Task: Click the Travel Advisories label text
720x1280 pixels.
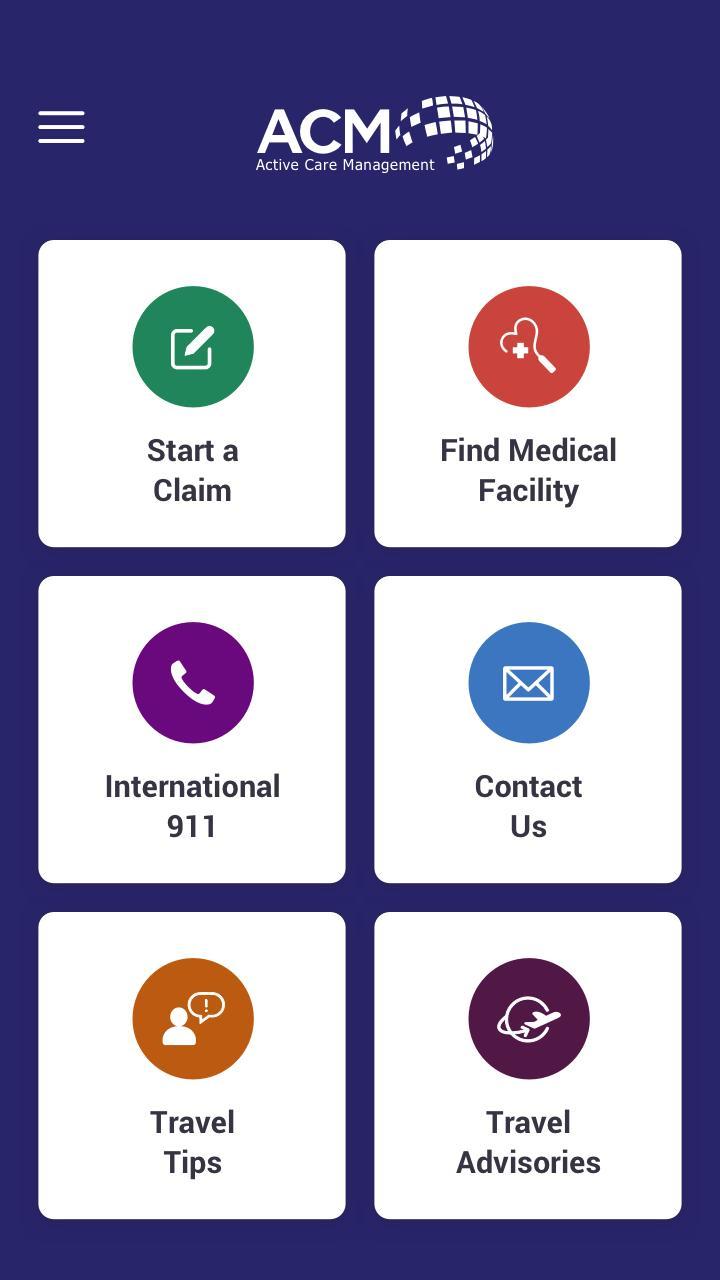Action: (529, 1142)
